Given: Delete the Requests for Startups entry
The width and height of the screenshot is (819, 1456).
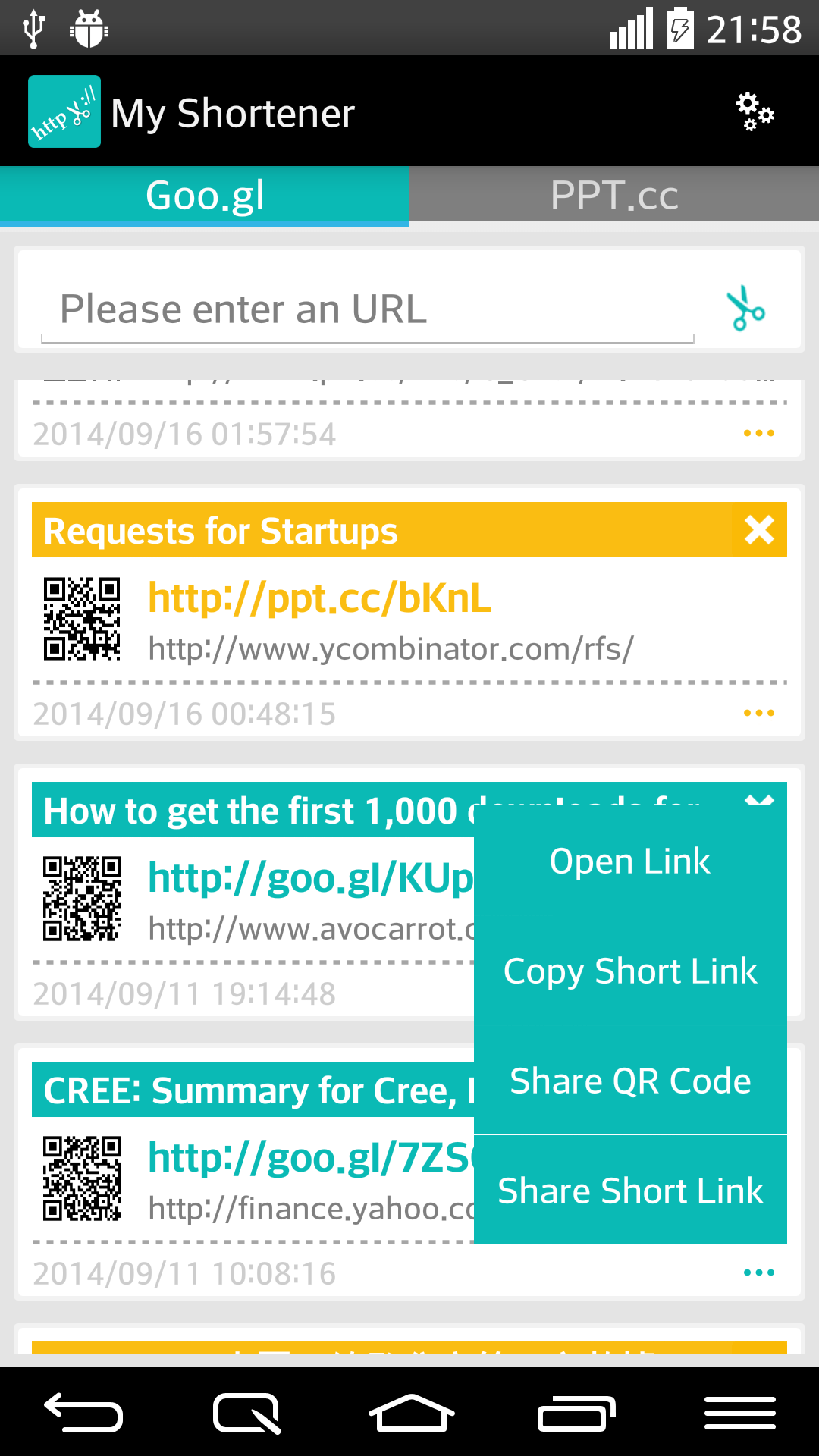Looking at the screenshot, I should [x=759, y=530].
